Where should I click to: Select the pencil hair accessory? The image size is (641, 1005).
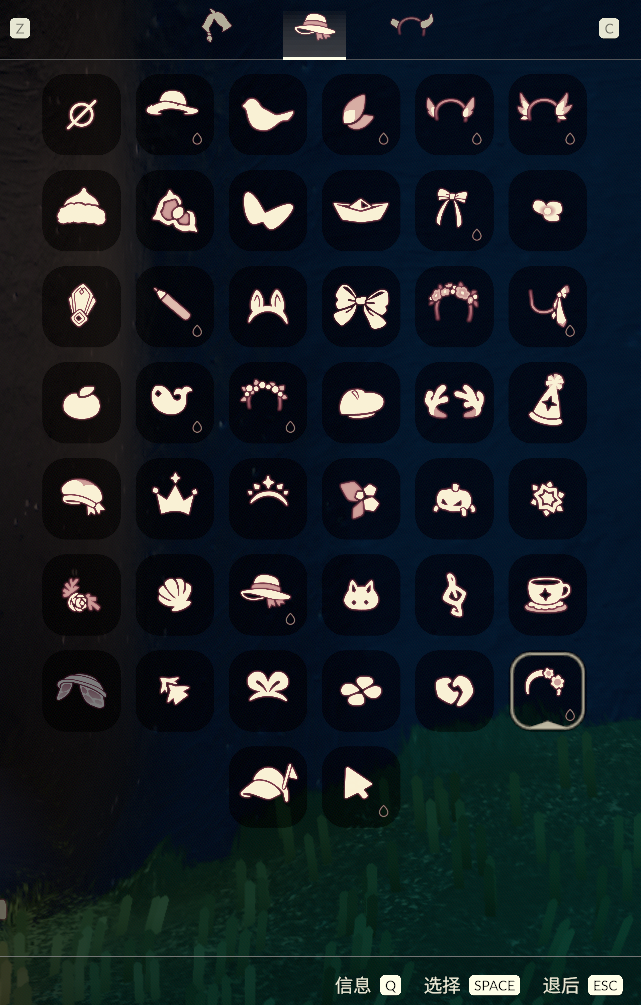pos(174,305)
